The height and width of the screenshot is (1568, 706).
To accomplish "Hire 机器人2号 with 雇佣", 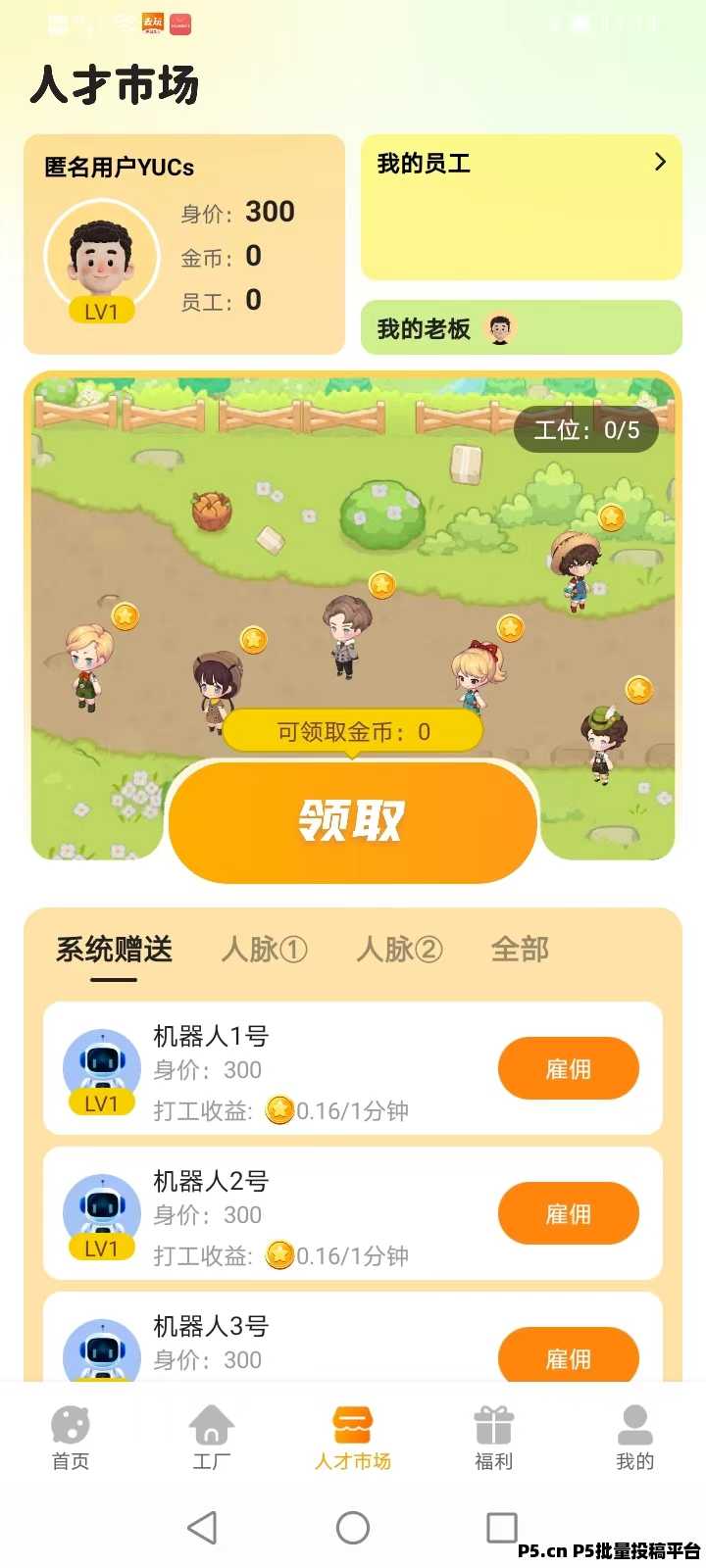I will (569, 1214).
